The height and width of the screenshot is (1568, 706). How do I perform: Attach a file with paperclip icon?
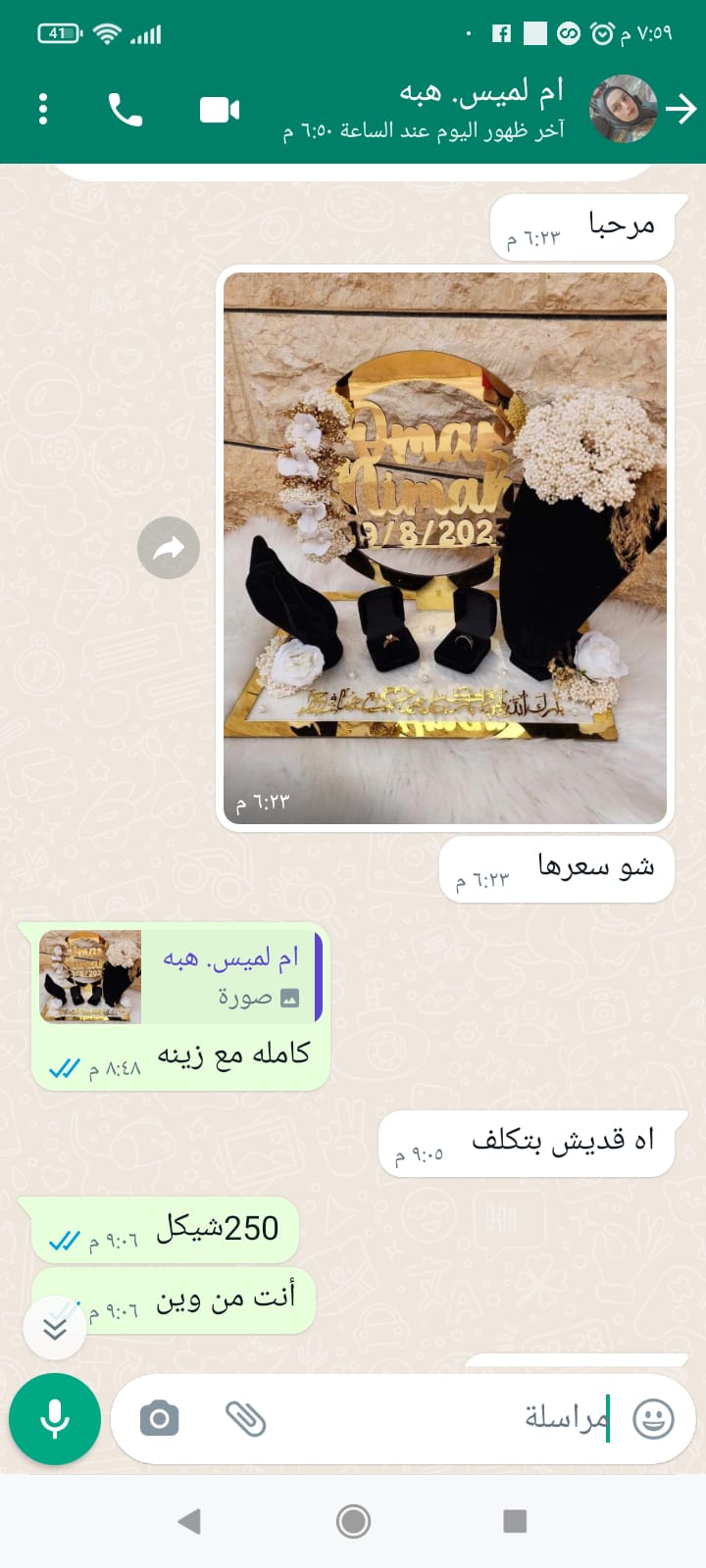point(245,1418)
